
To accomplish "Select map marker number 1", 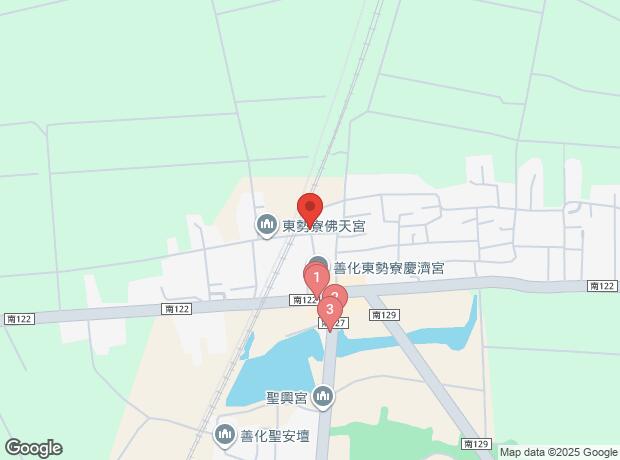I will [x=316, y=277].
